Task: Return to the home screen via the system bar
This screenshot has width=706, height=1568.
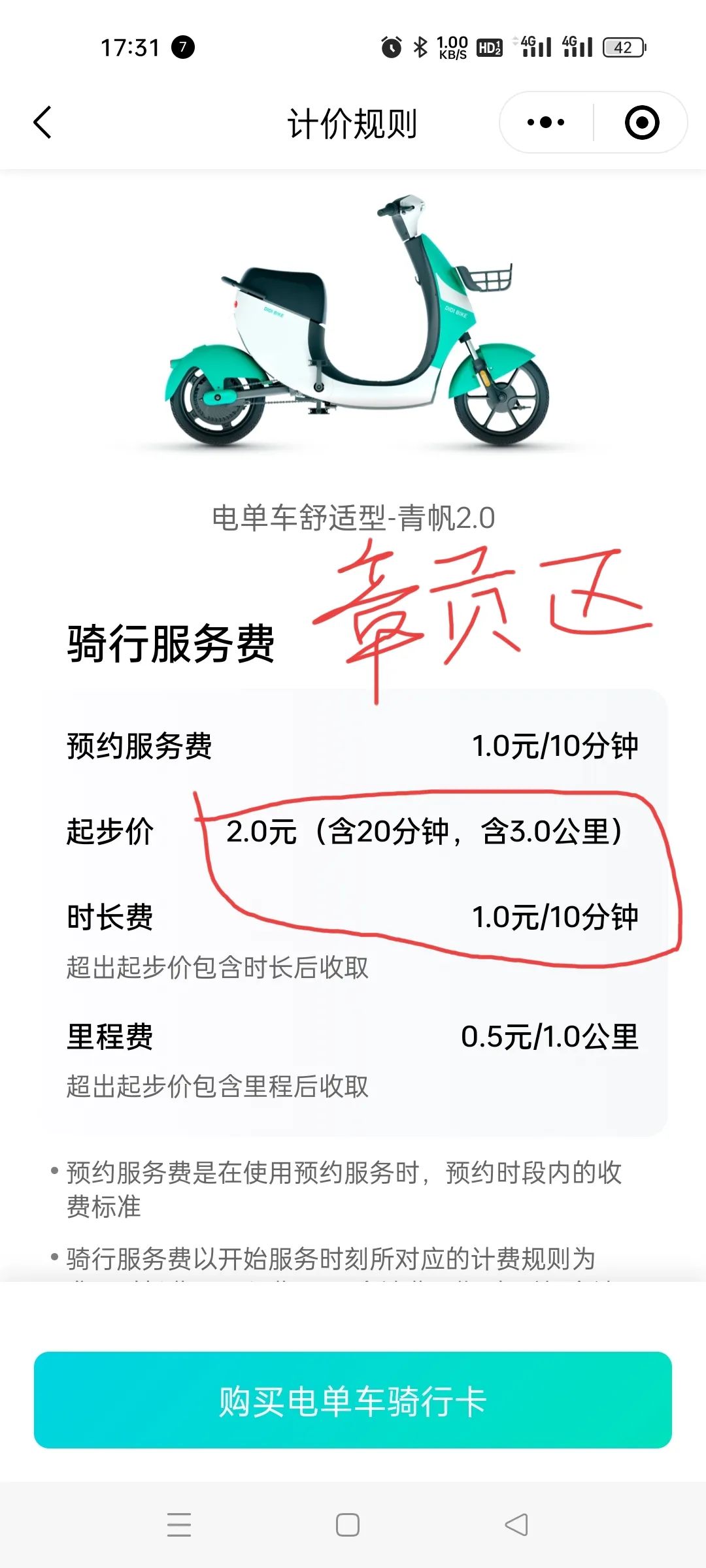Action: 347,1524
